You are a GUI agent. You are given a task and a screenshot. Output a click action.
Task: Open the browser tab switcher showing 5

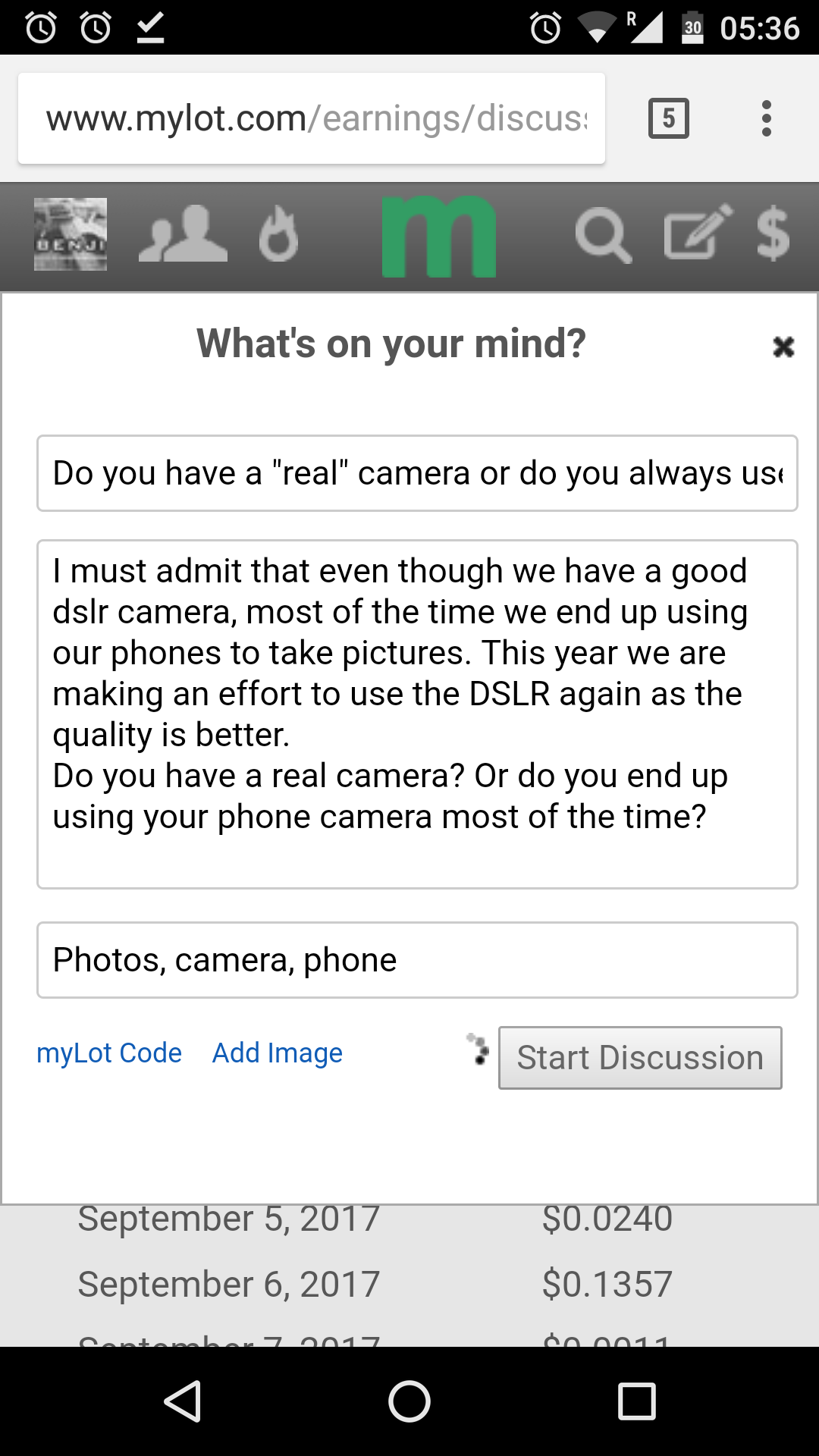pos(669,118)
